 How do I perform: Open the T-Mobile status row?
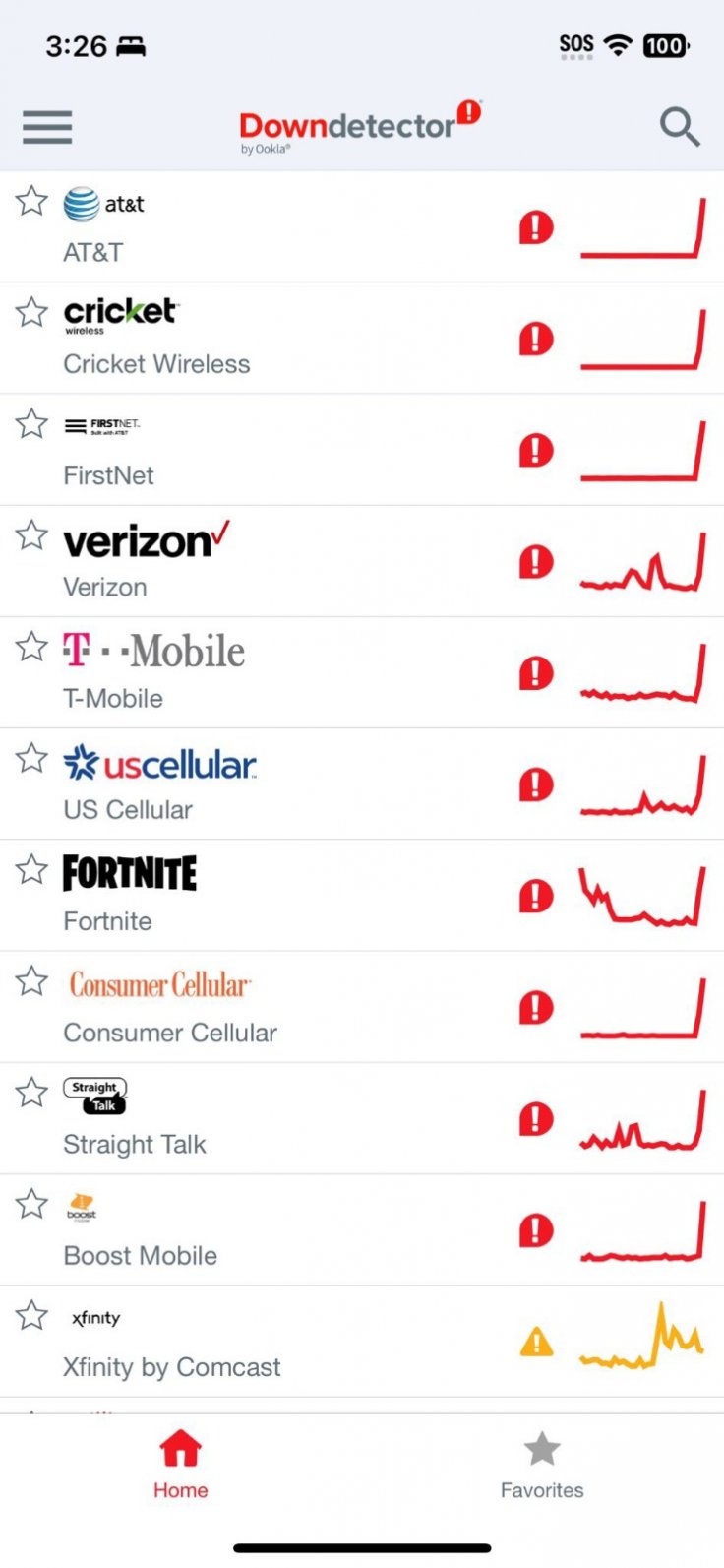click(x=295, y=673)
